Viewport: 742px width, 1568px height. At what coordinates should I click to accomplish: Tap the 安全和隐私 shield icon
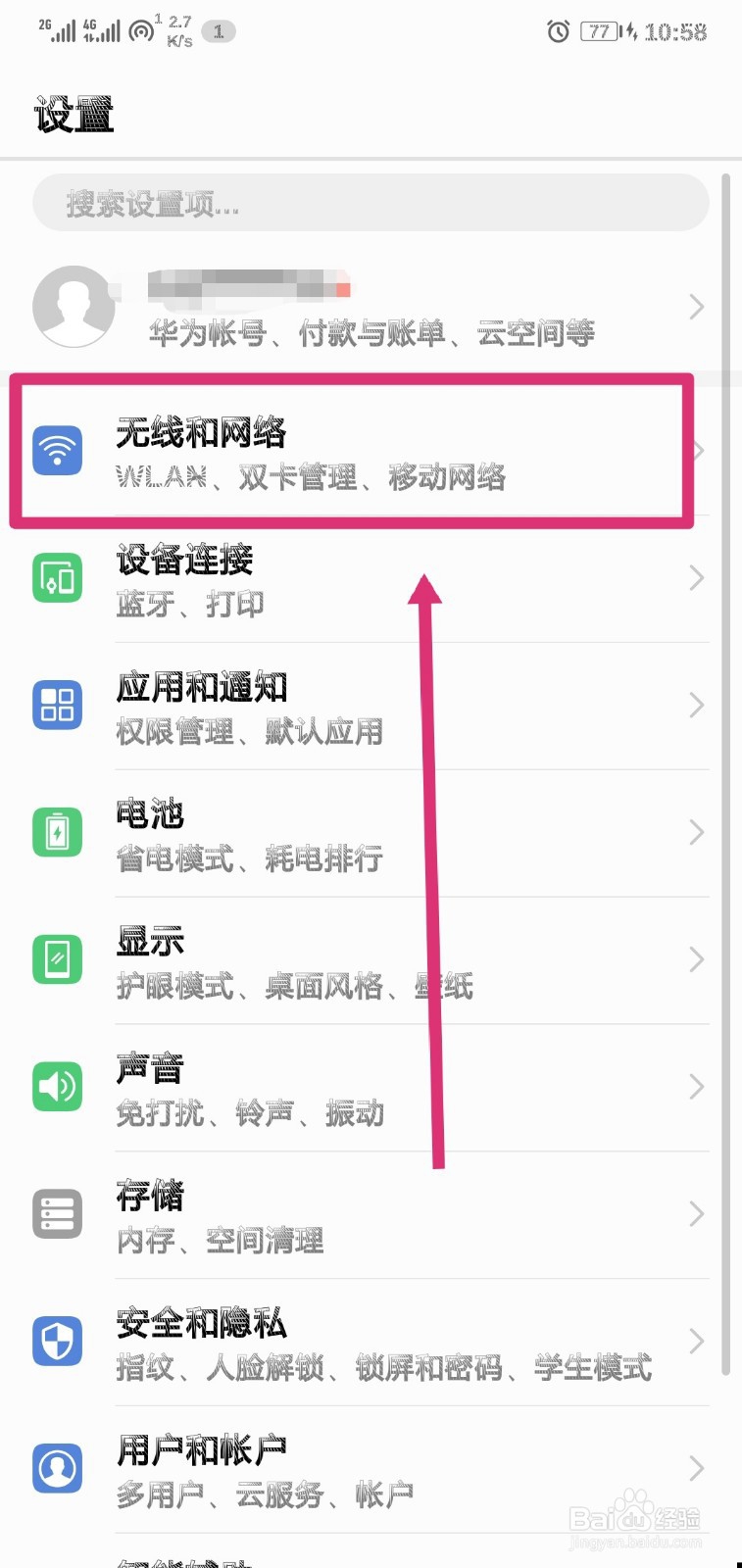tap(57, 1341)
